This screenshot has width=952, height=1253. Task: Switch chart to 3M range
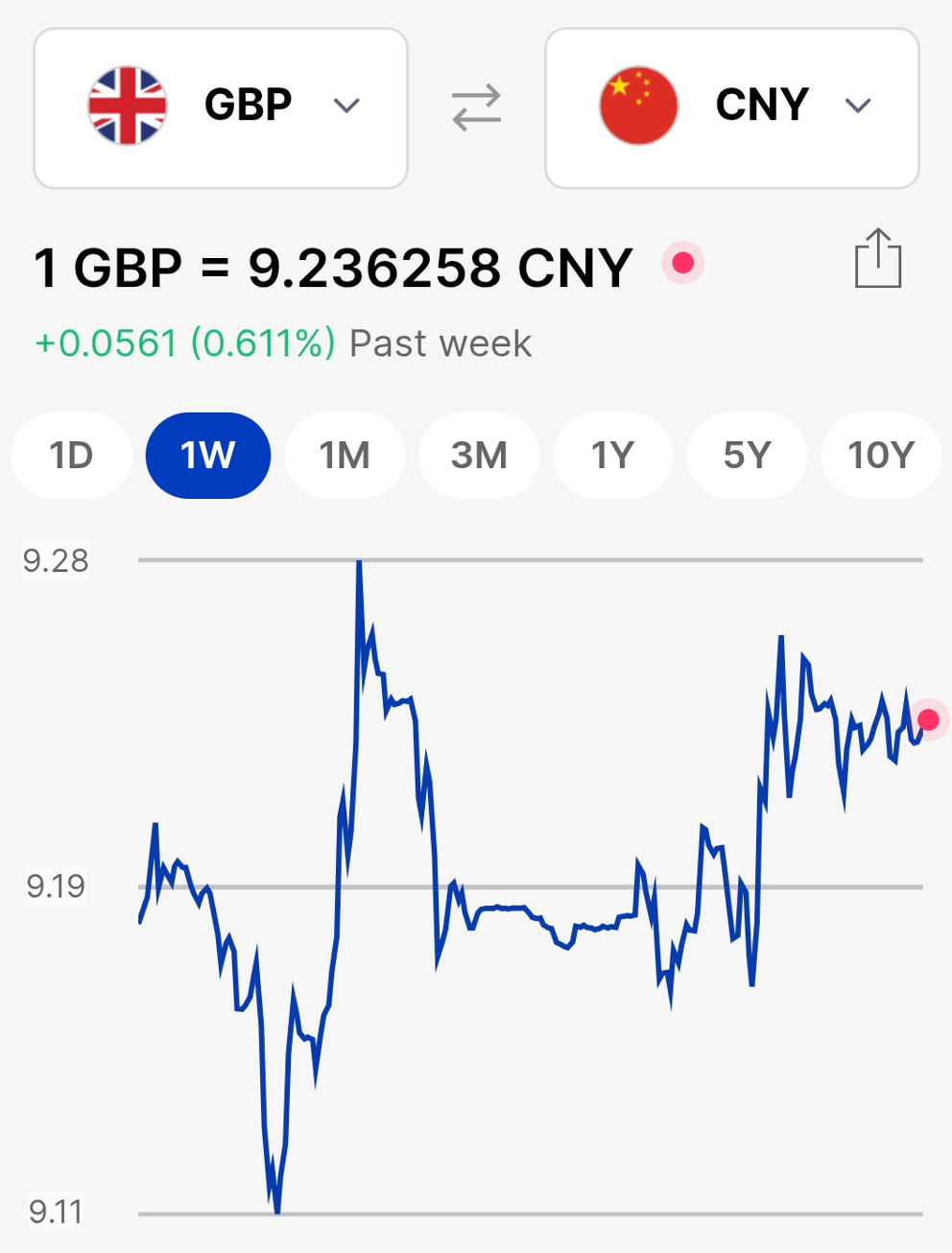coord(479,456)
